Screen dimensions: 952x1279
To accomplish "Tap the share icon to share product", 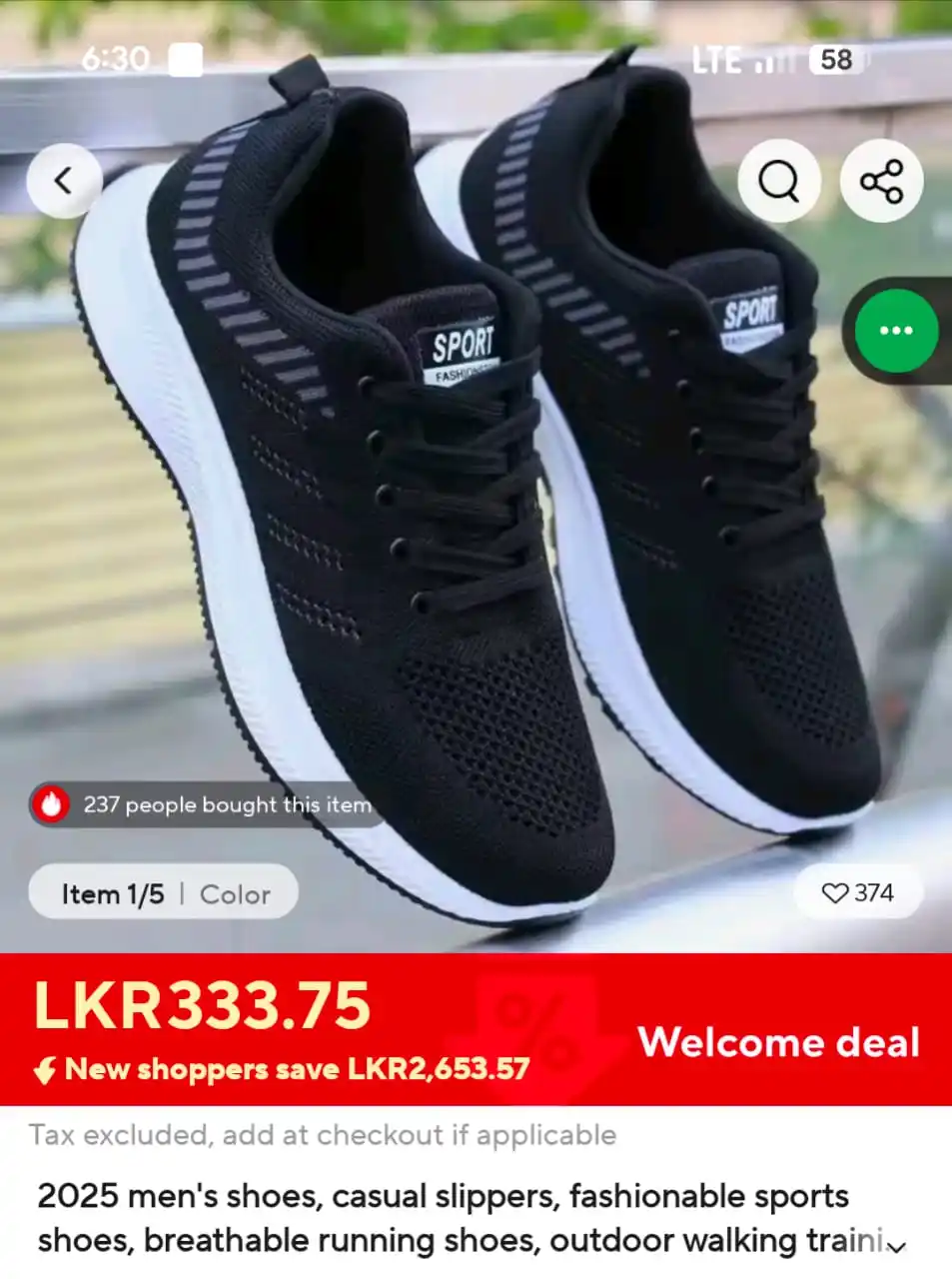I will click(x=881, y=181).
